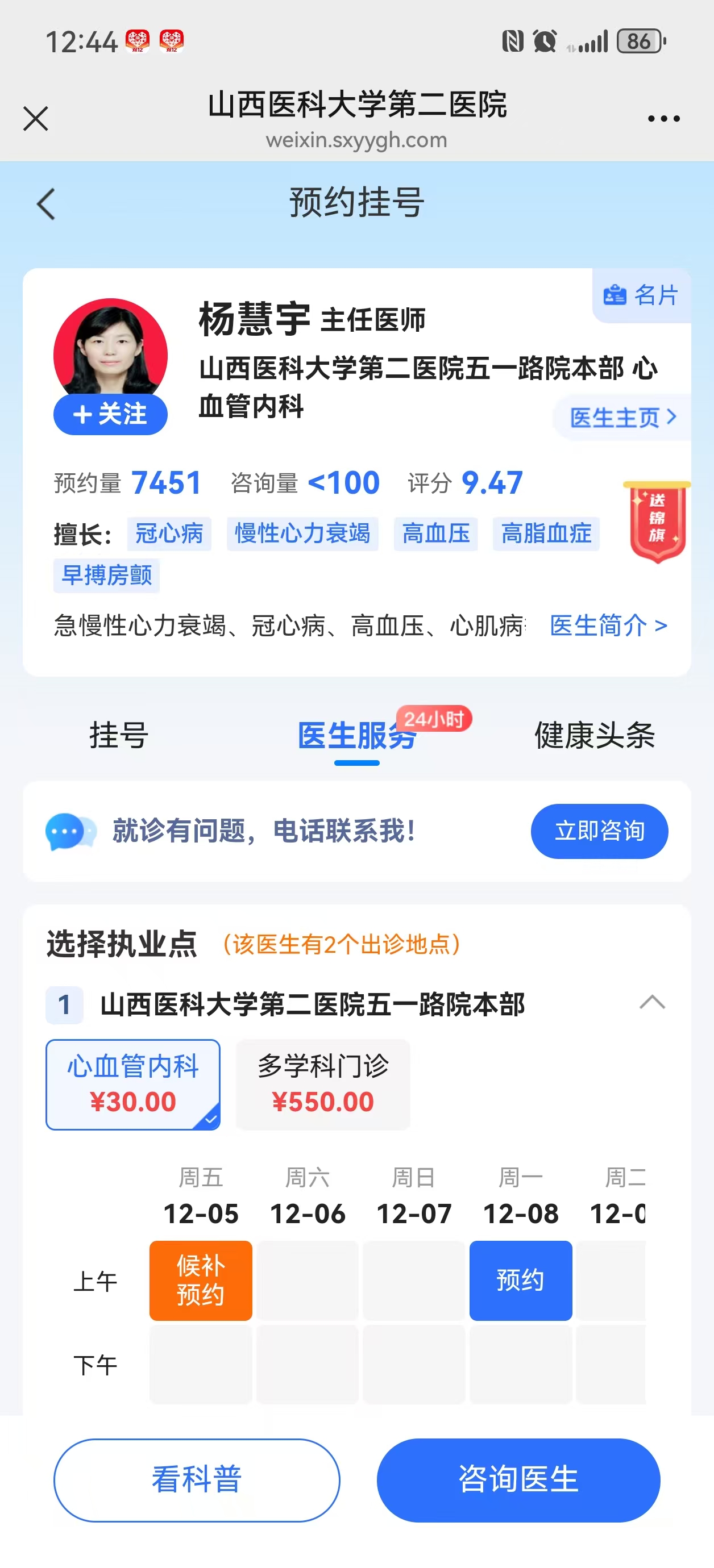Tap the 送锦旗 banner icon
Image resolution: width=714 pixels, height=1568 pixels.
(657, 520)
